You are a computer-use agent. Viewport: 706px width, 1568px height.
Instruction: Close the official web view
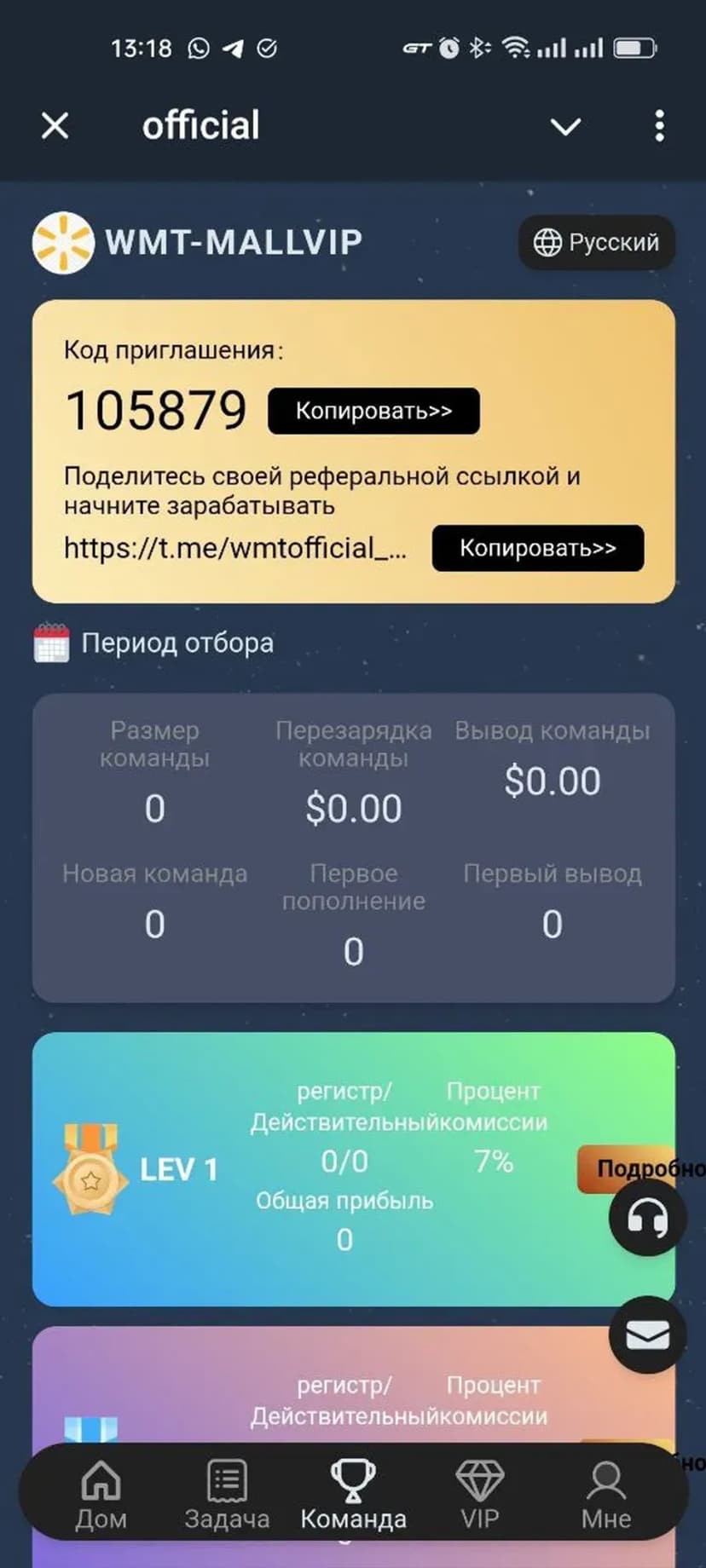(x=55, y=126)
